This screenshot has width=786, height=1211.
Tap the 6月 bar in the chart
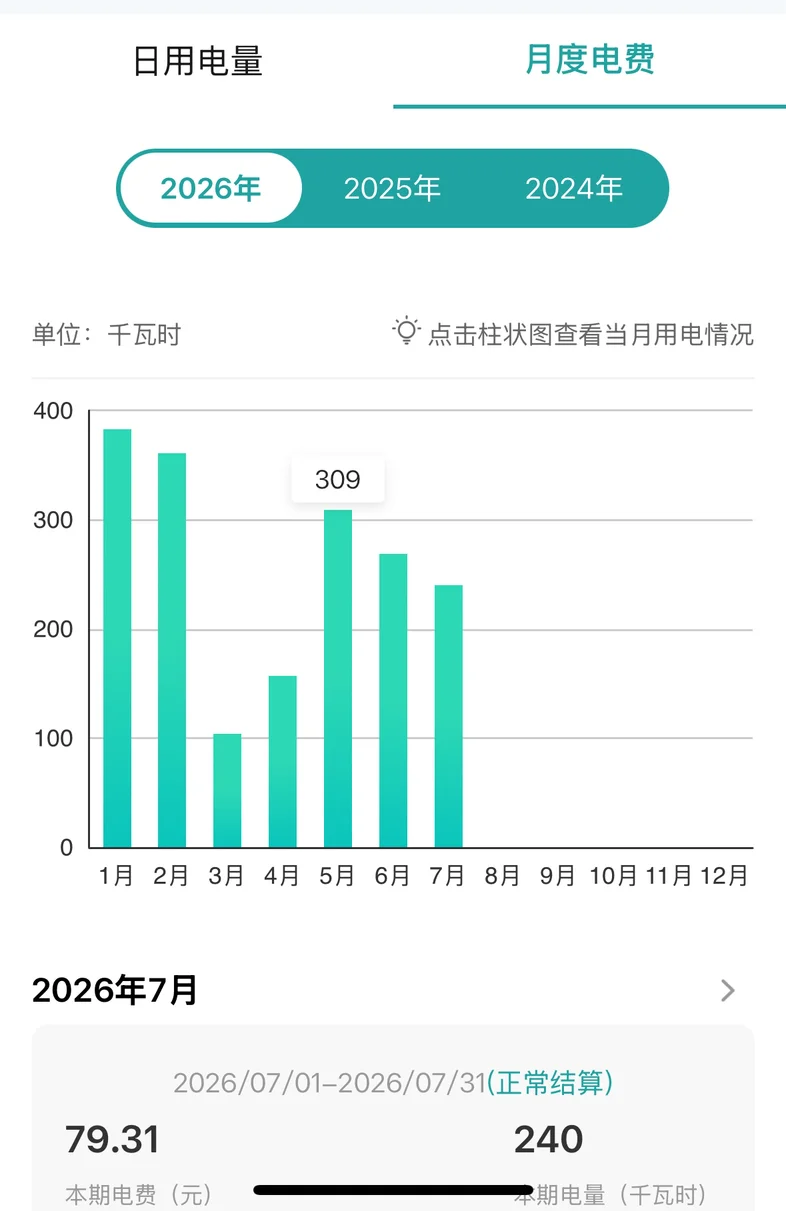(393, 701)
